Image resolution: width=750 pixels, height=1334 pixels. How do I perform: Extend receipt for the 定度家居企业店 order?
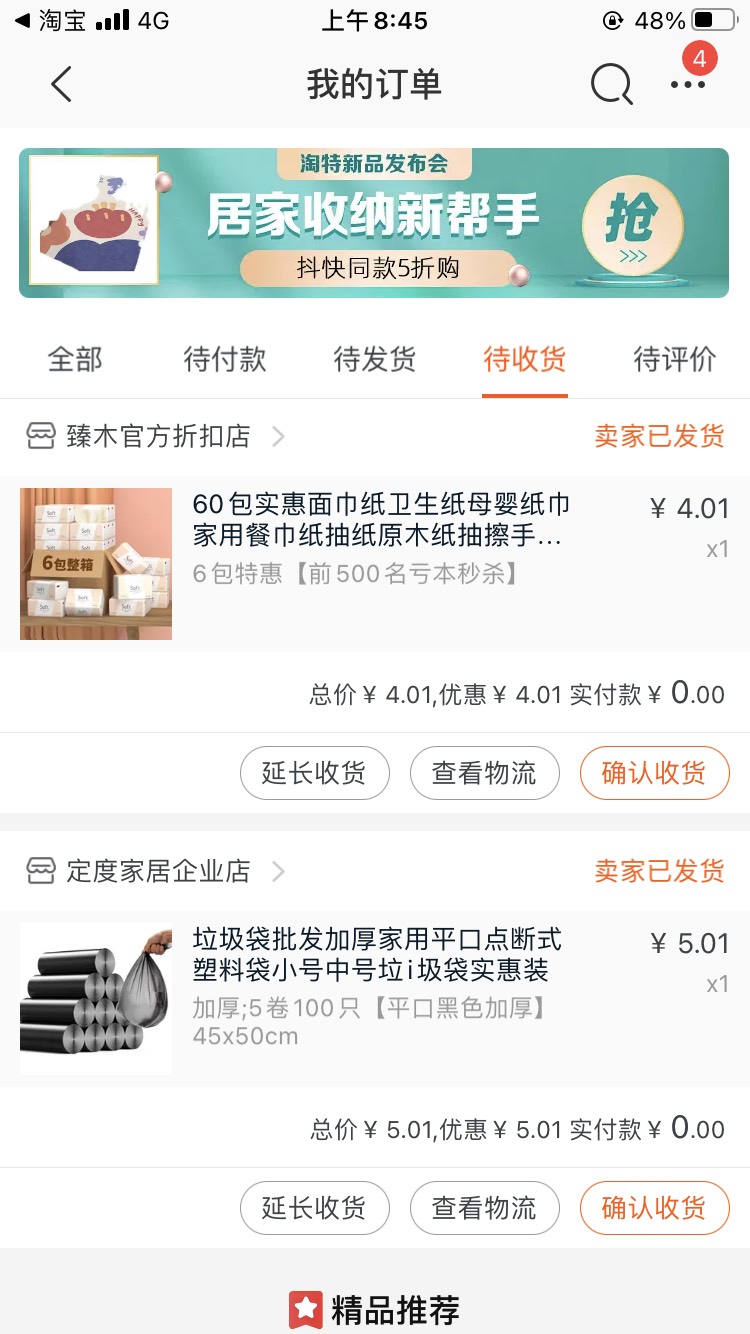314,1208
